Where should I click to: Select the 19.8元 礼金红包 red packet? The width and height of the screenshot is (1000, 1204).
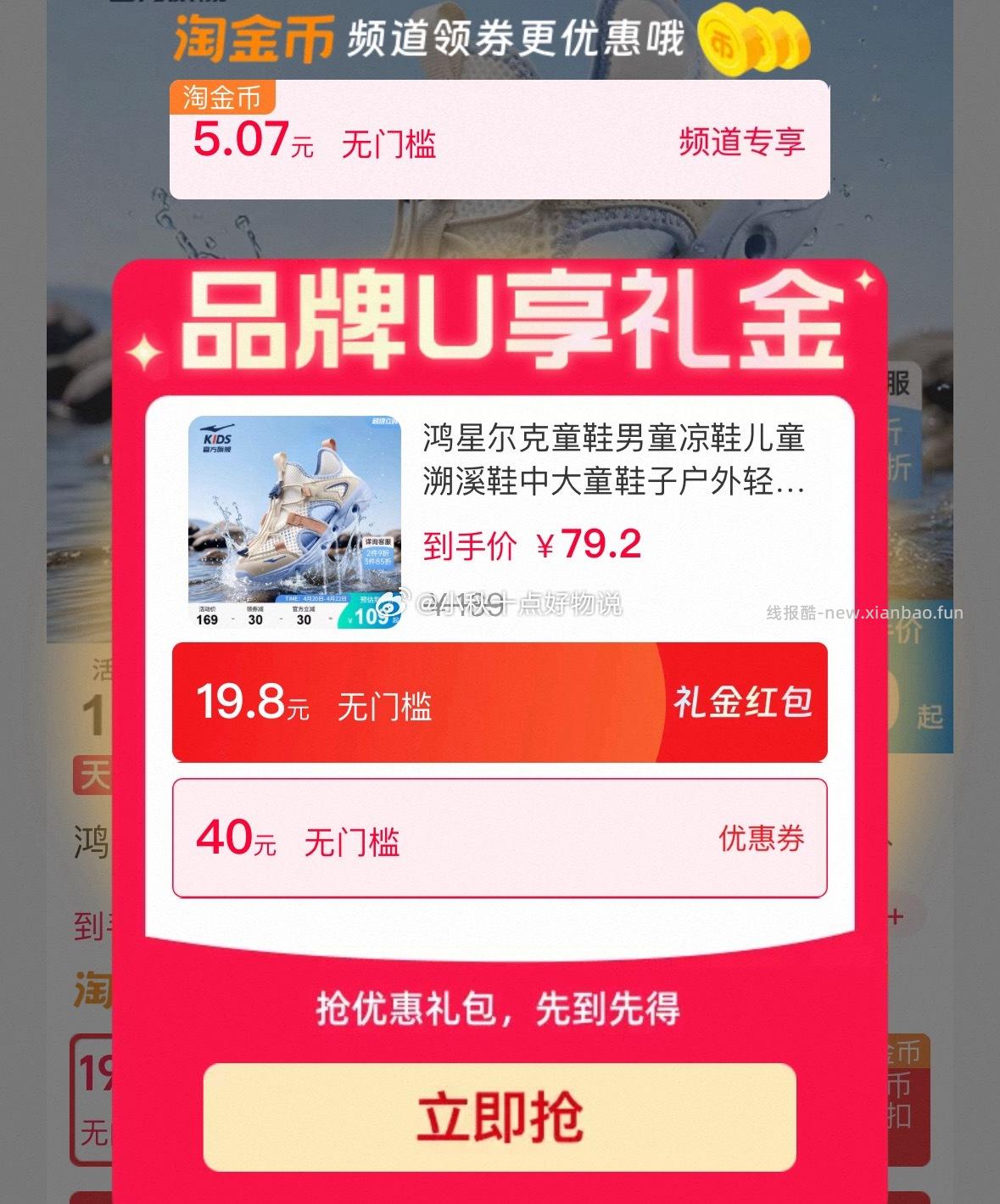coord(499,702)
